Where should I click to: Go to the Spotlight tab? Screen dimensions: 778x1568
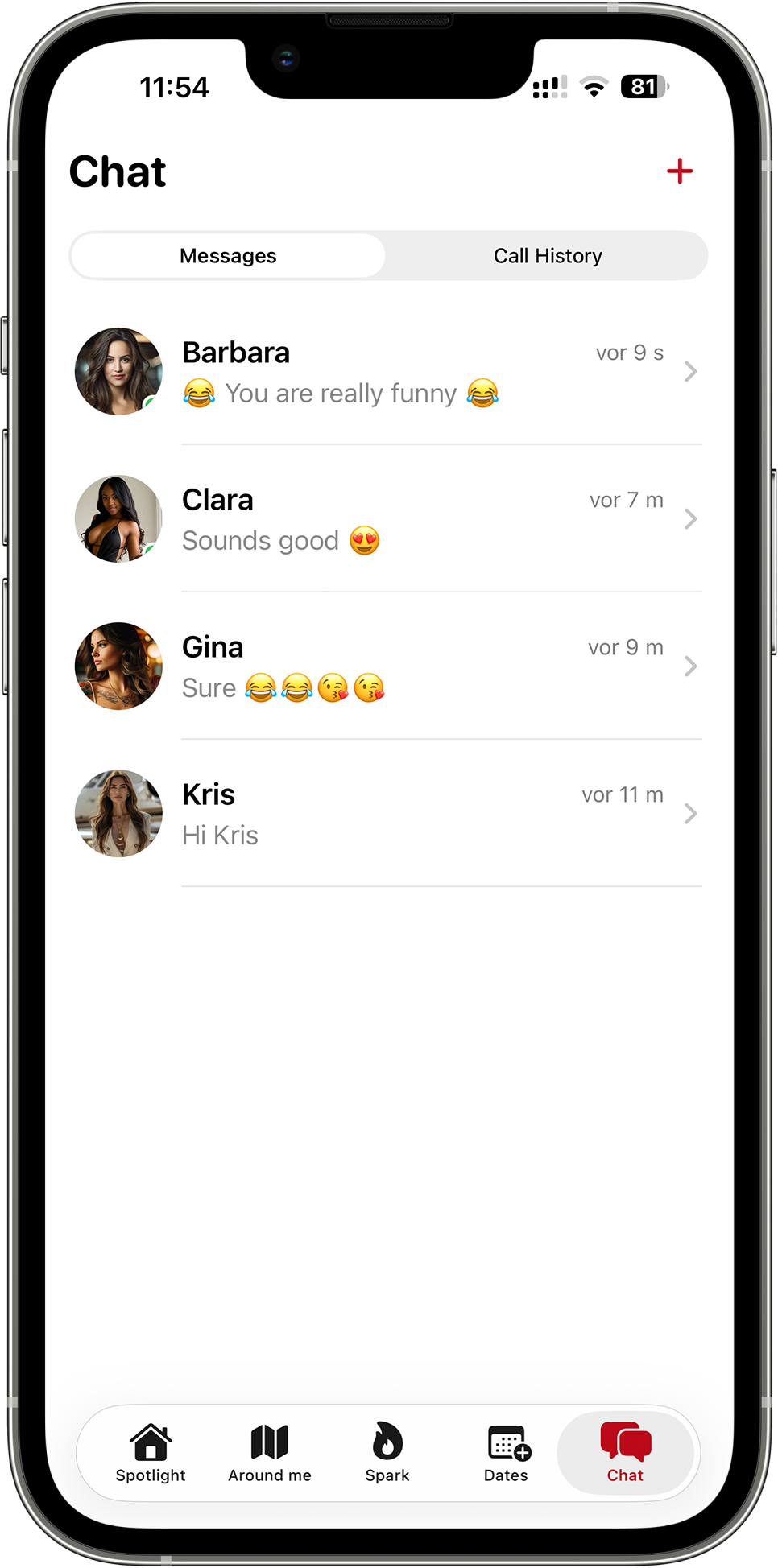click(151, 1453)
